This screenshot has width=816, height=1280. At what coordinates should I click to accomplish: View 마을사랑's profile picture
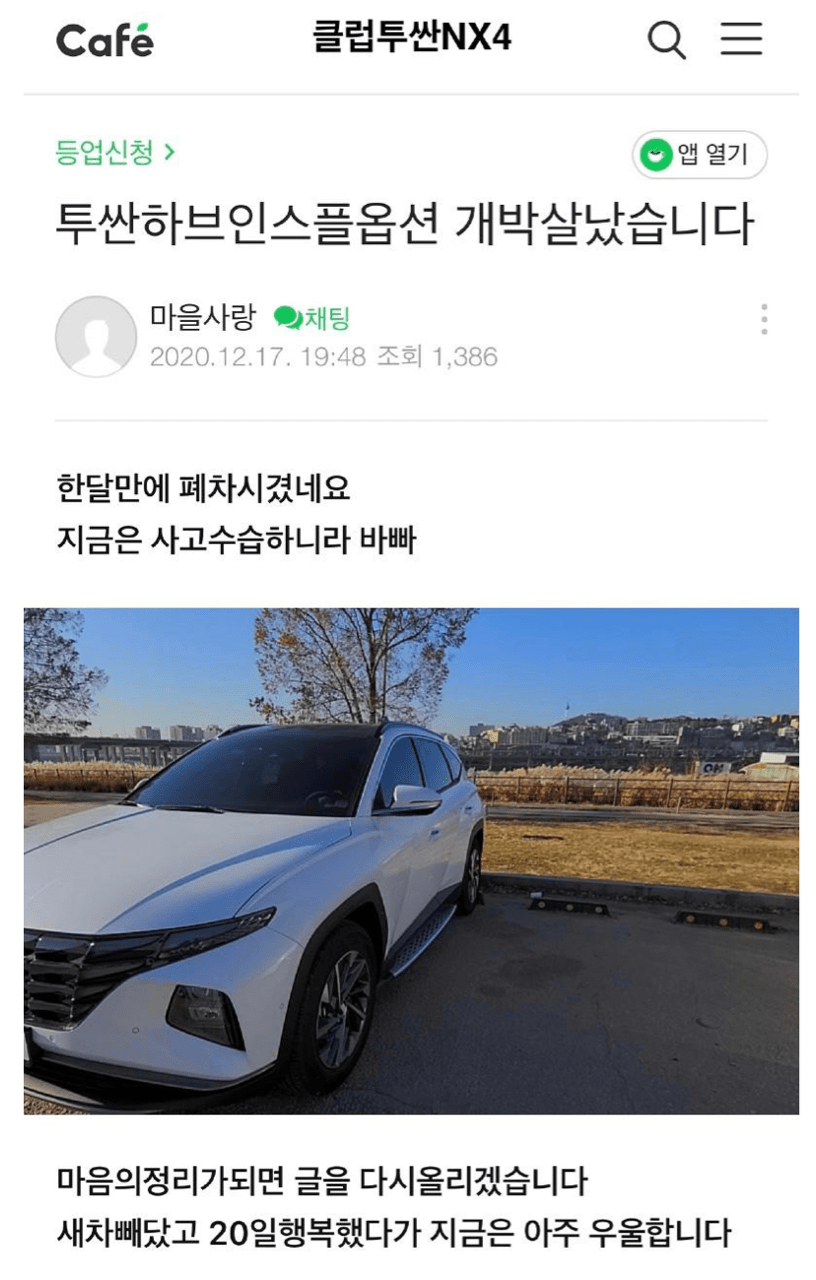[95, 336]
